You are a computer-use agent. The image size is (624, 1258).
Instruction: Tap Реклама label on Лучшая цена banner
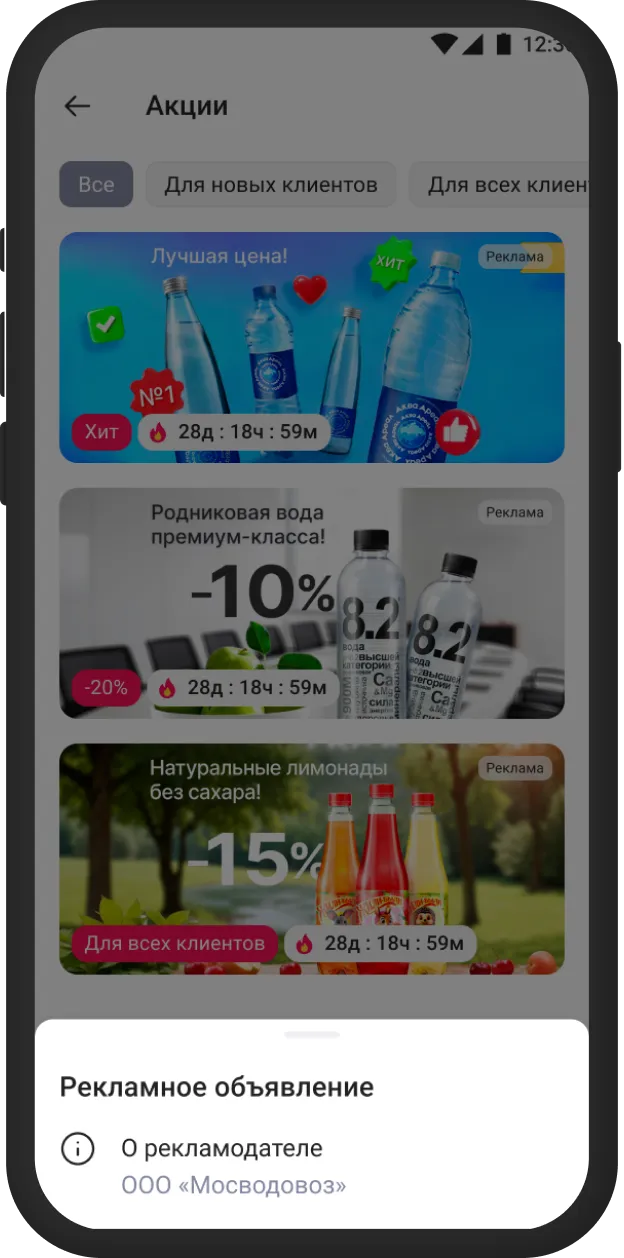[x=515, y=257]
